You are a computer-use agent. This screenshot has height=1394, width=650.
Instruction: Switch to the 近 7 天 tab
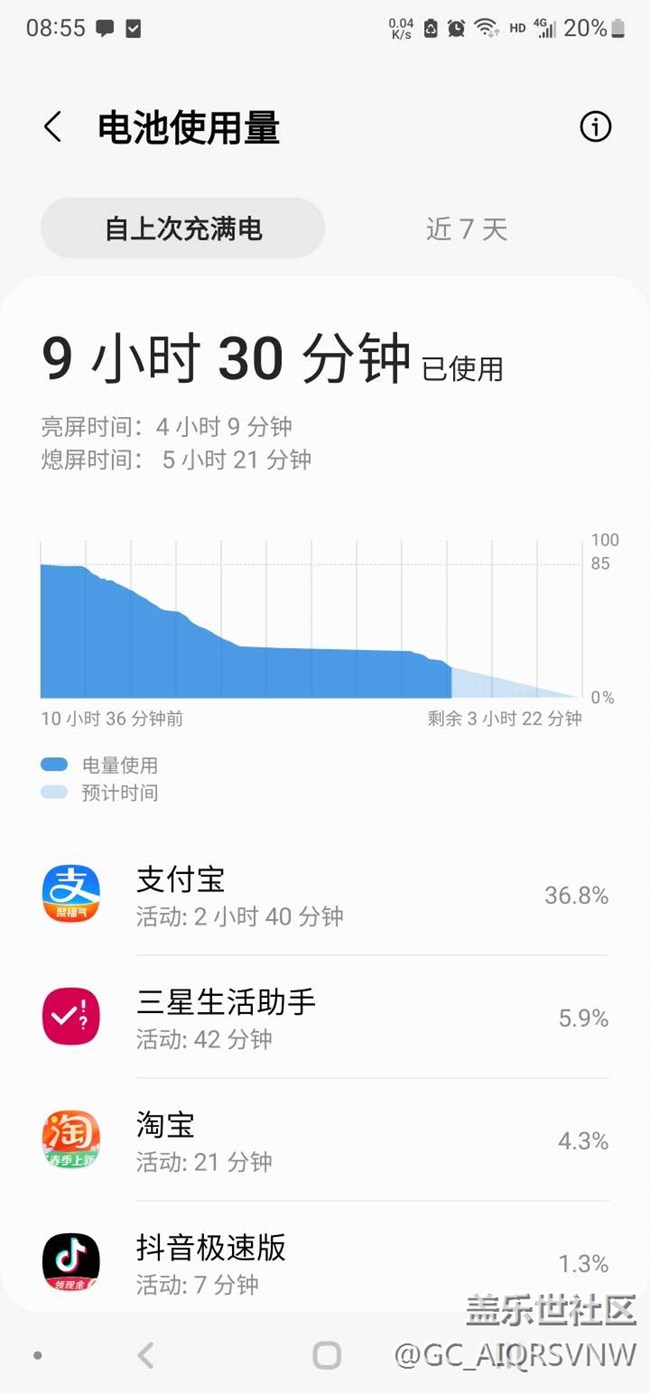[467, 229]
